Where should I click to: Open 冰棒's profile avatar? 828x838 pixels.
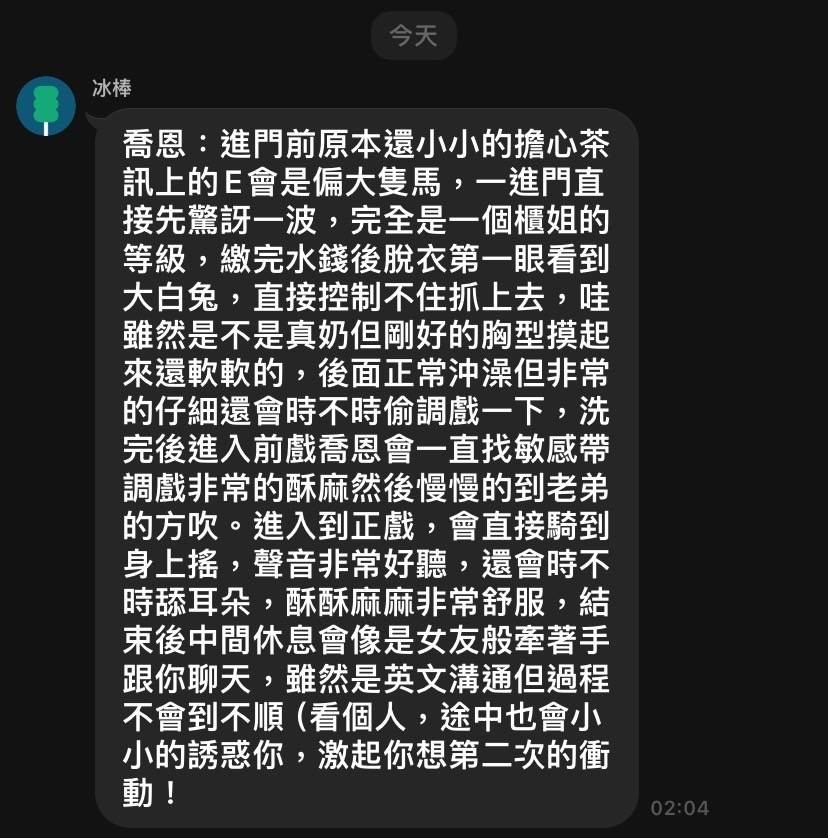pos(46,105)
